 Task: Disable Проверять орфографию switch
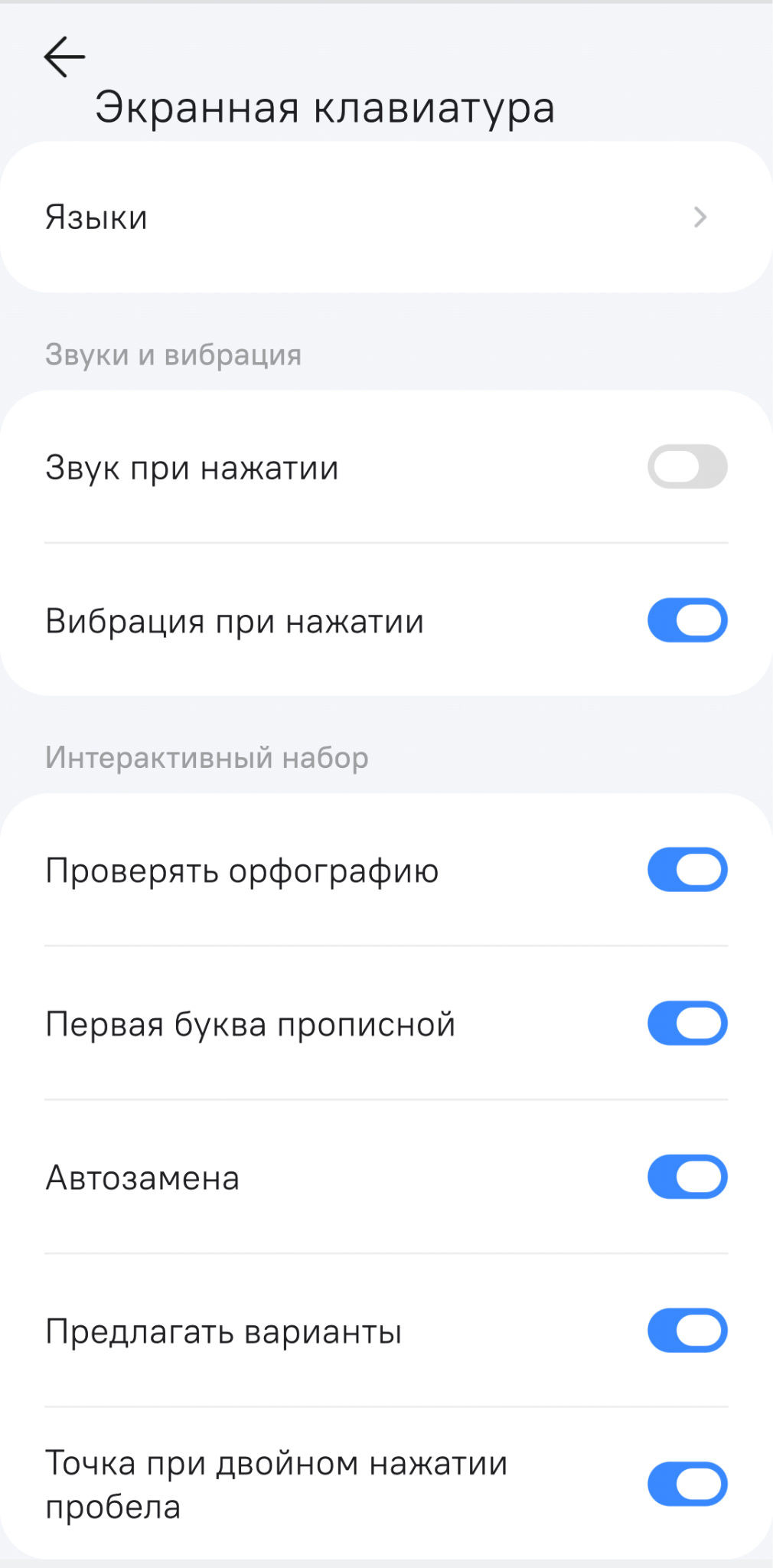click(687, 870)
